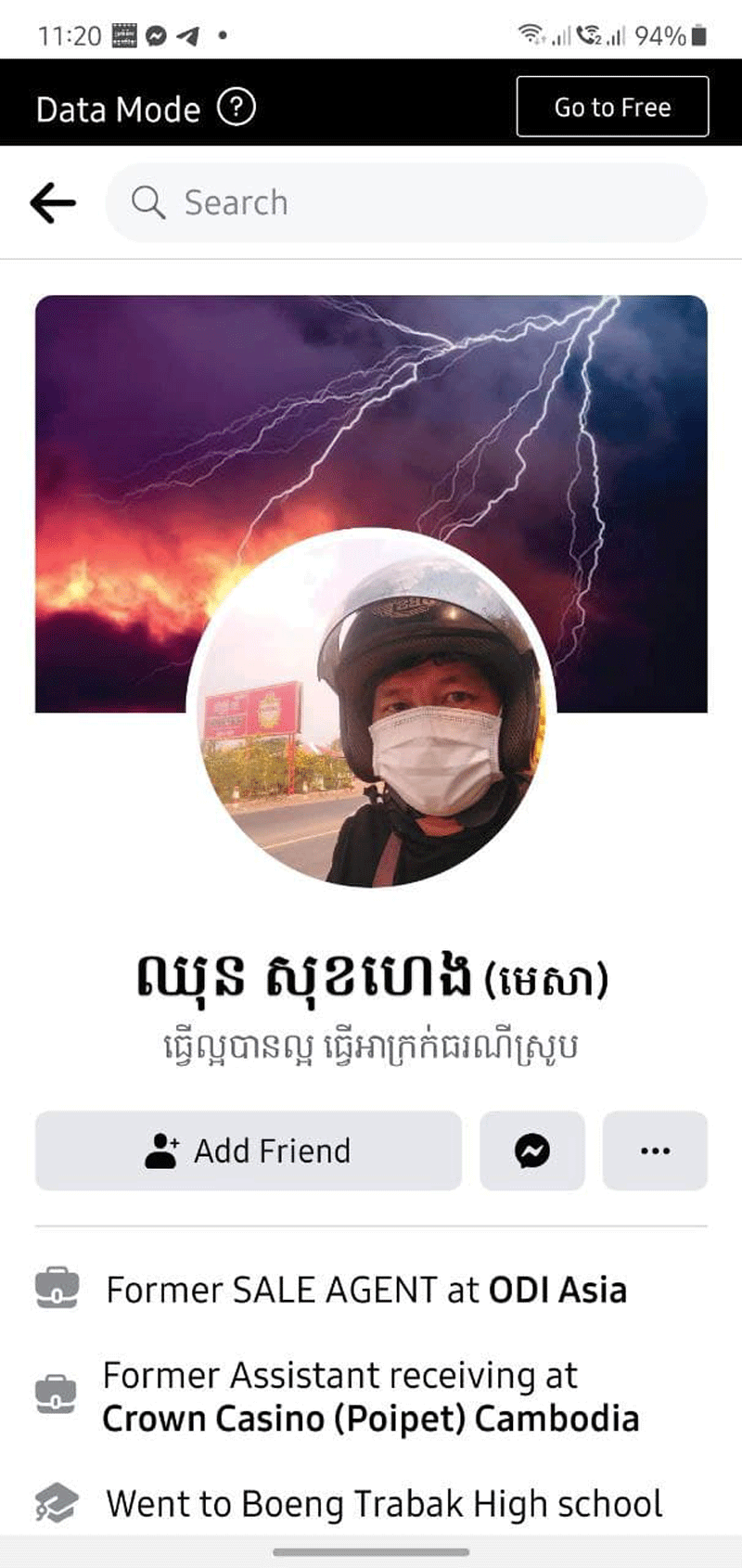
Task: Go back using the arrow icon
Action: pyautogui.click(x=53, y=203)
